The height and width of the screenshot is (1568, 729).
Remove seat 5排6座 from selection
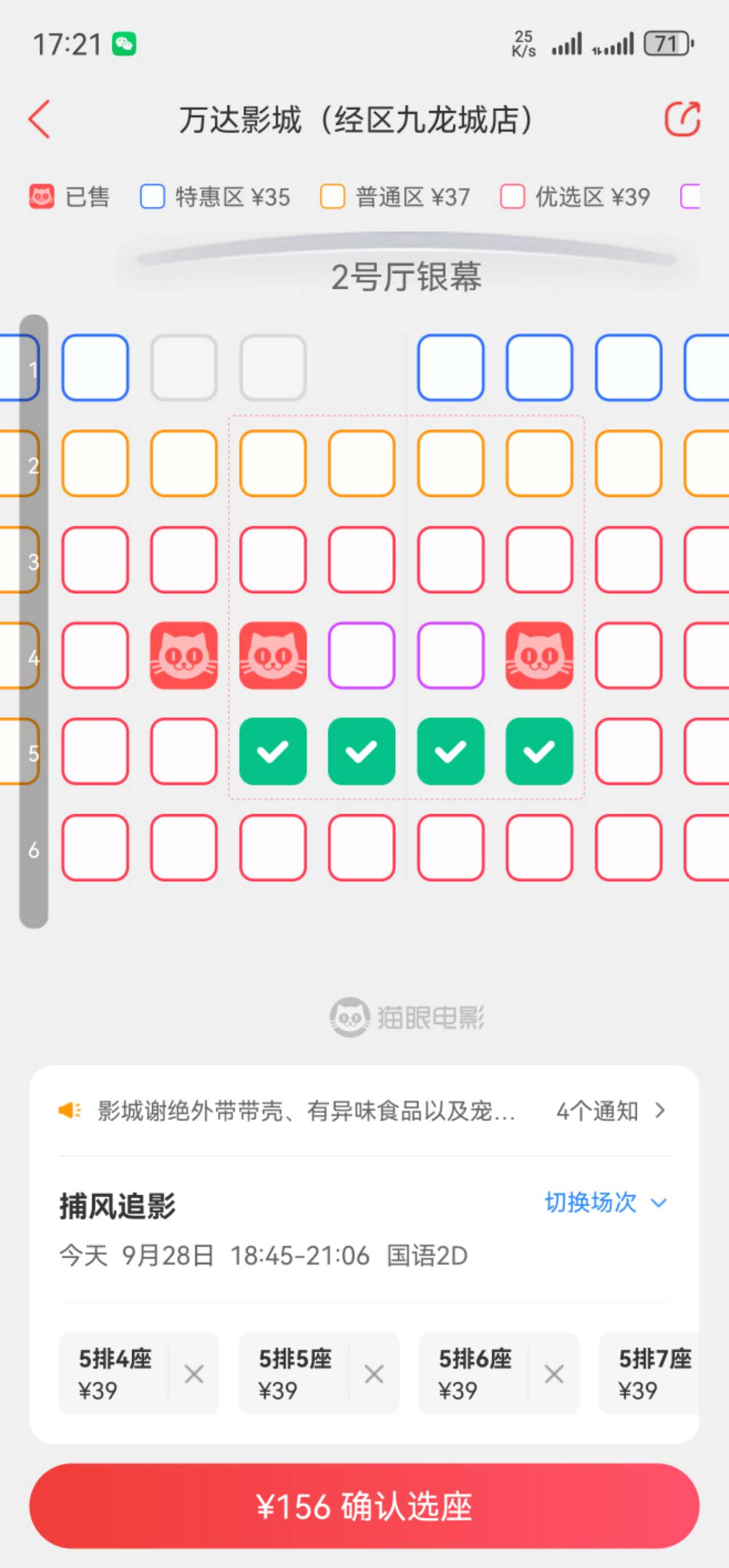coord(554,1374)
